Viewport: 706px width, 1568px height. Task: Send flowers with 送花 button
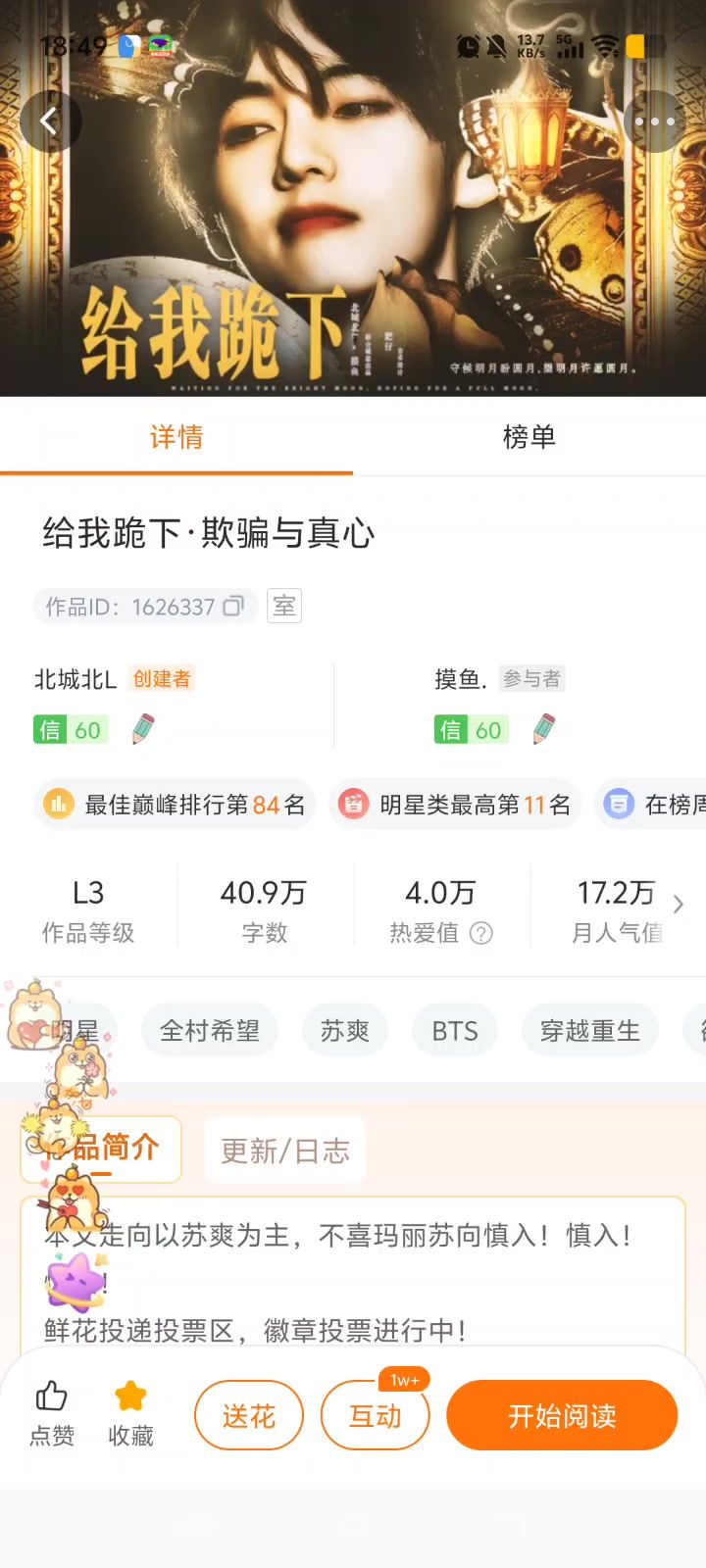pos(249,1416)
